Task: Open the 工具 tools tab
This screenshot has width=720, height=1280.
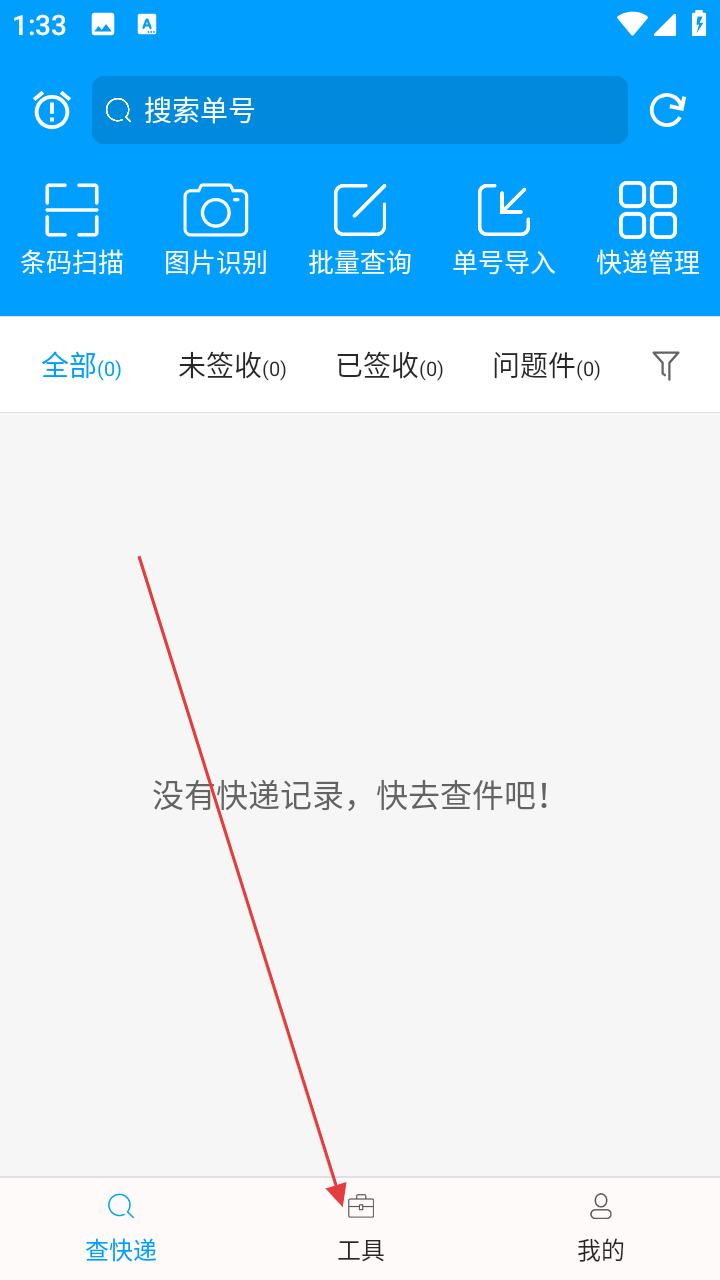Action: [x=361, y=1228]
